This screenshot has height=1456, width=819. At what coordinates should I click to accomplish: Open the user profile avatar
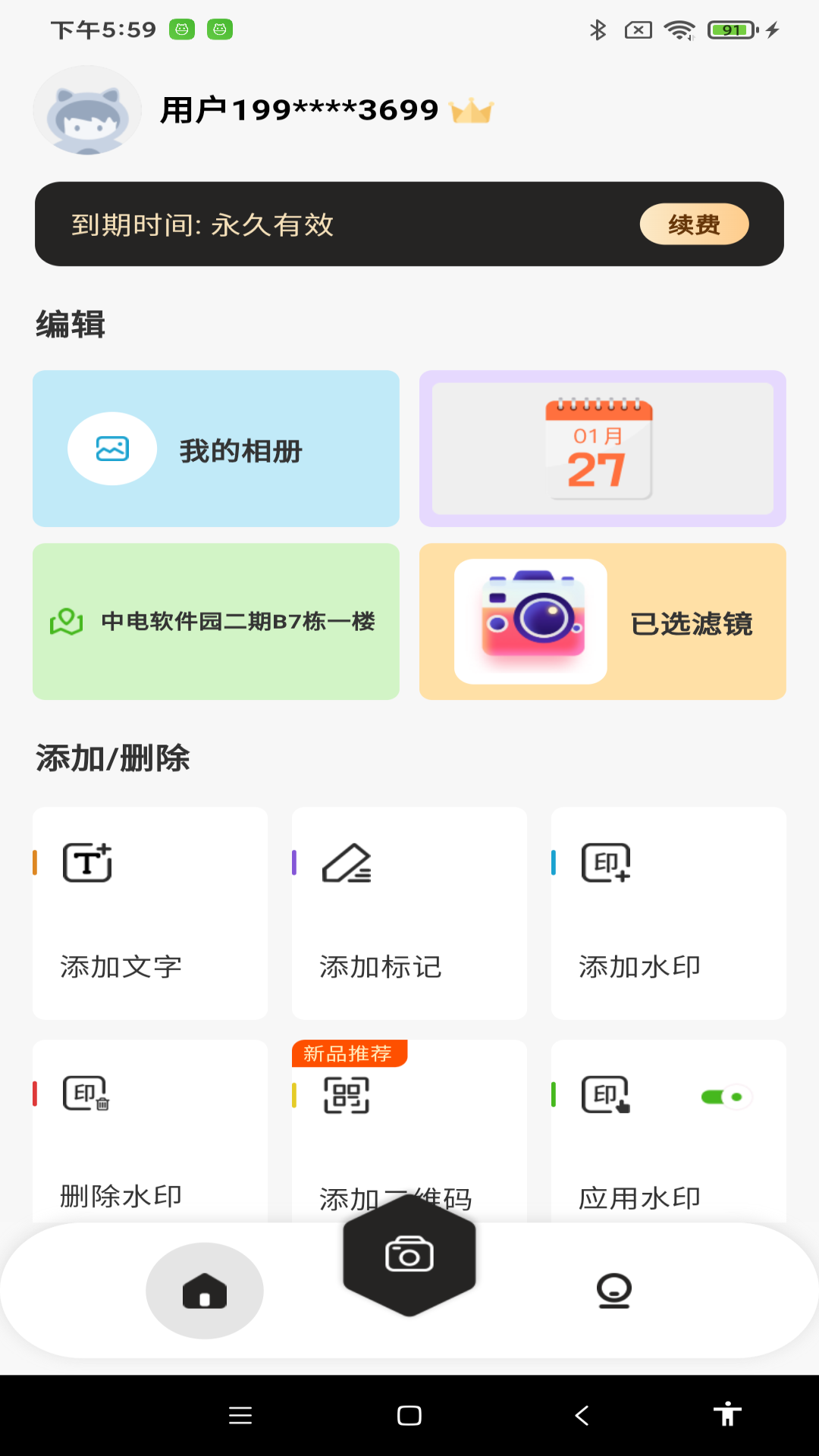[x=87, y=111]
